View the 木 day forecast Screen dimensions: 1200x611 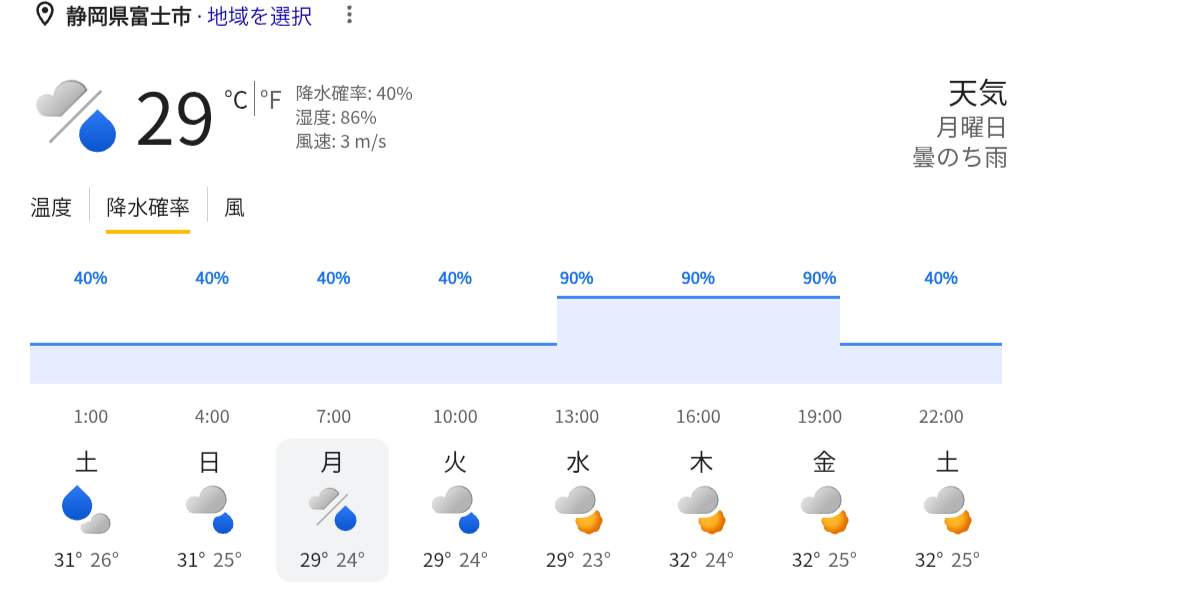[x=699, y=510]
